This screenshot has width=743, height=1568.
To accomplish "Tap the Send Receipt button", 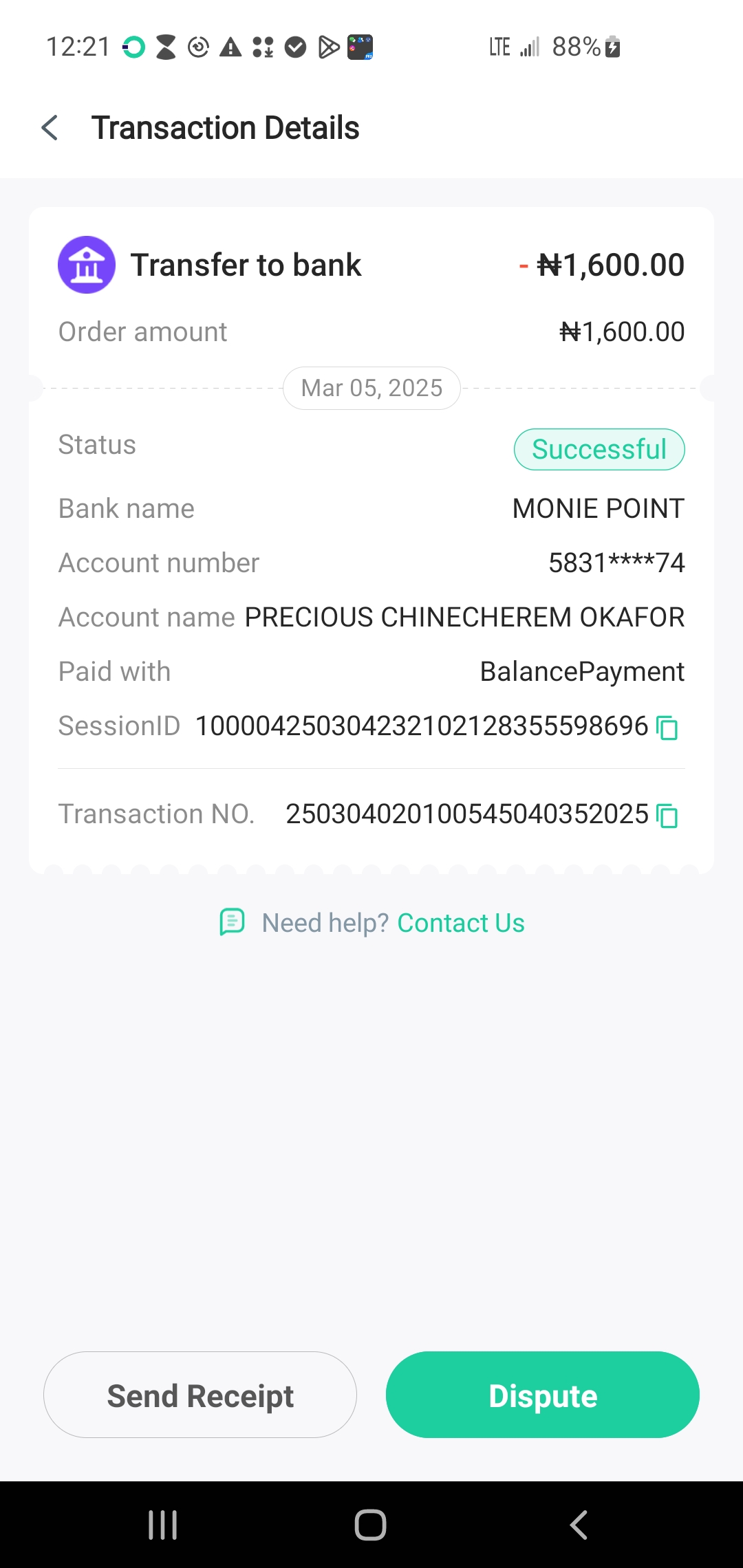I will click(200, 1395).
